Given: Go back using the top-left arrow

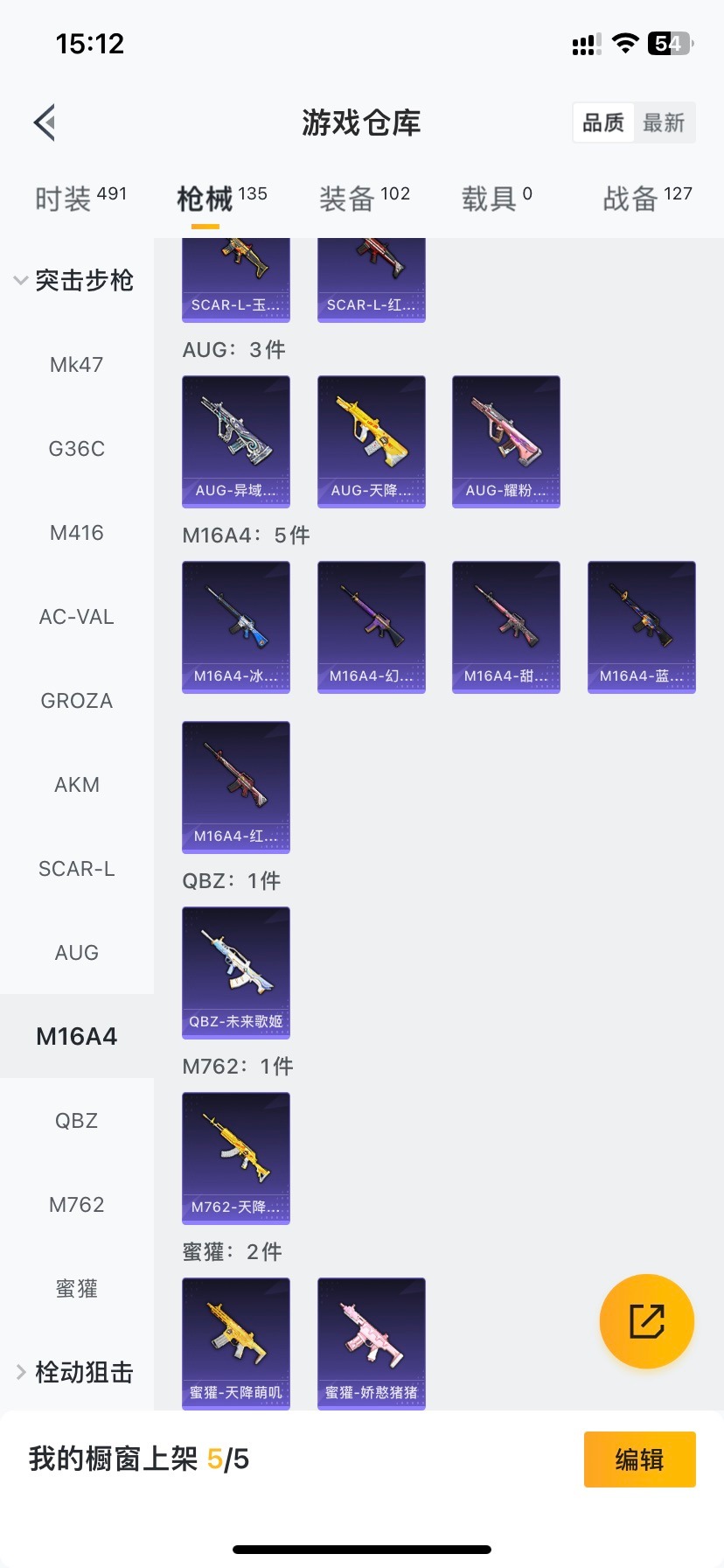Looking at the screenshot, I should point(45,122).
